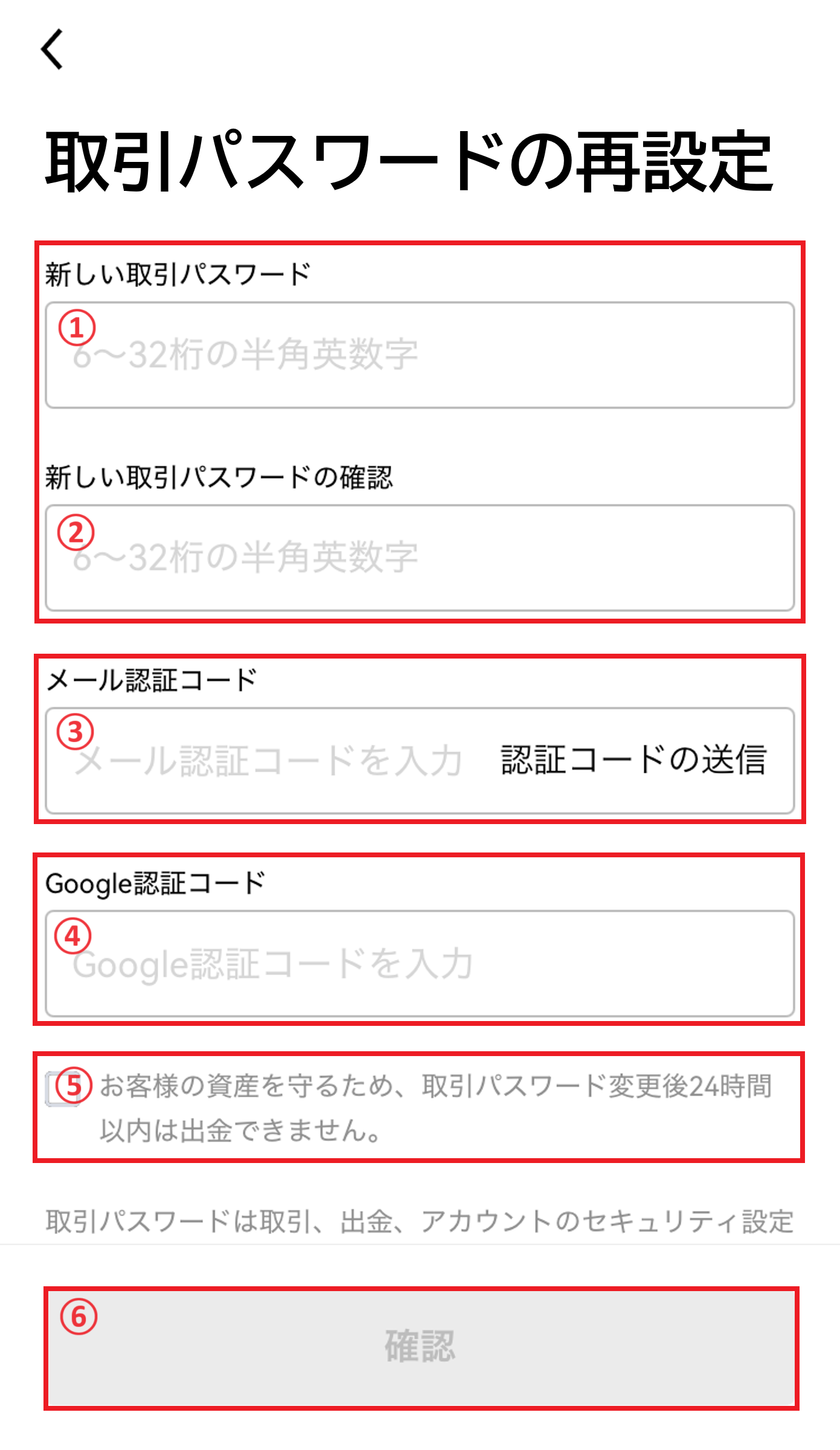
Task: Tap the 新しい取引パスワード input field
Action: click(x=420, y=355)
